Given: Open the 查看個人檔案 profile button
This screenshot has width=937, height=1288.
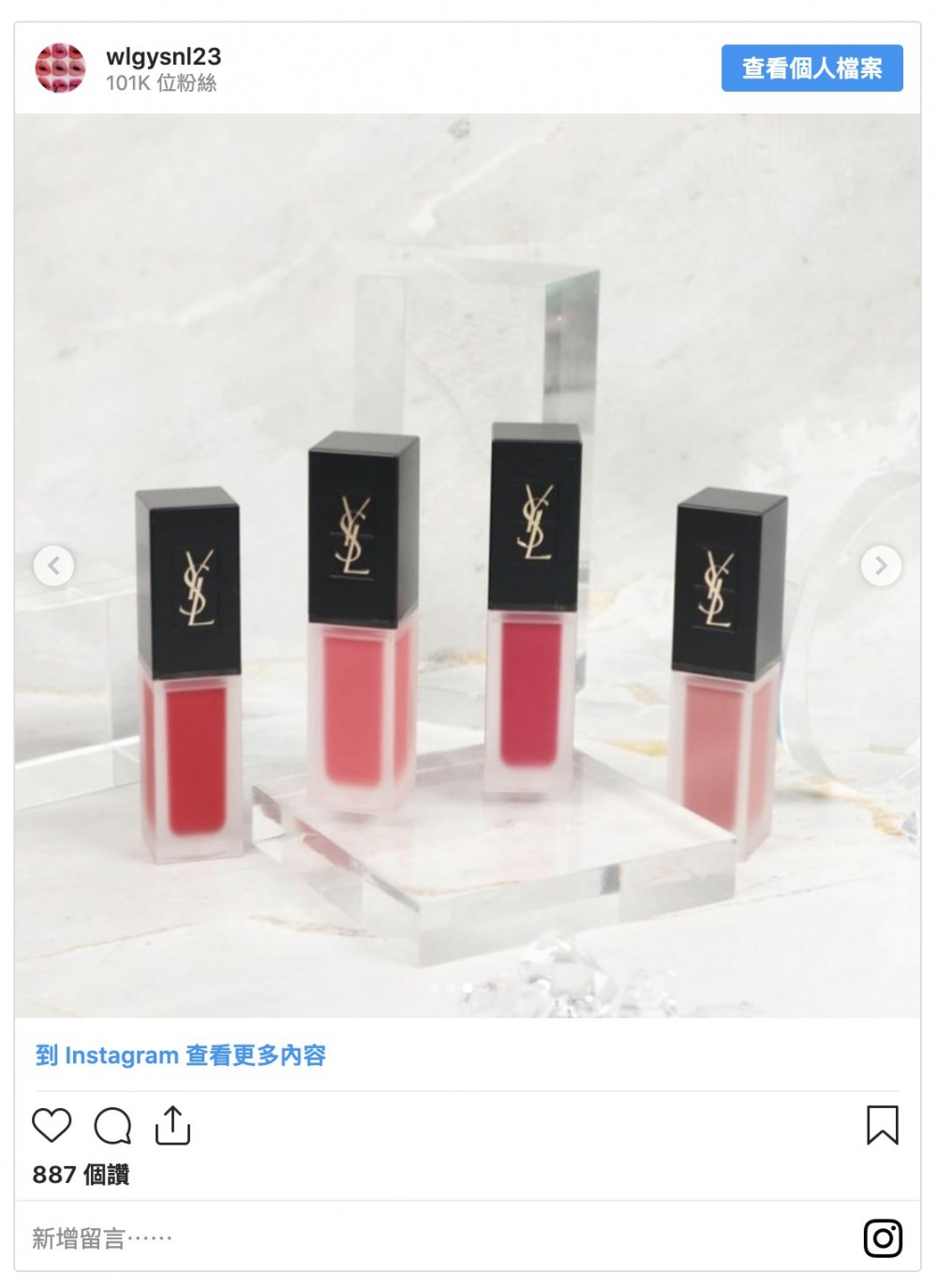Looking at the screenshot, I should click(x=811, y=68).
